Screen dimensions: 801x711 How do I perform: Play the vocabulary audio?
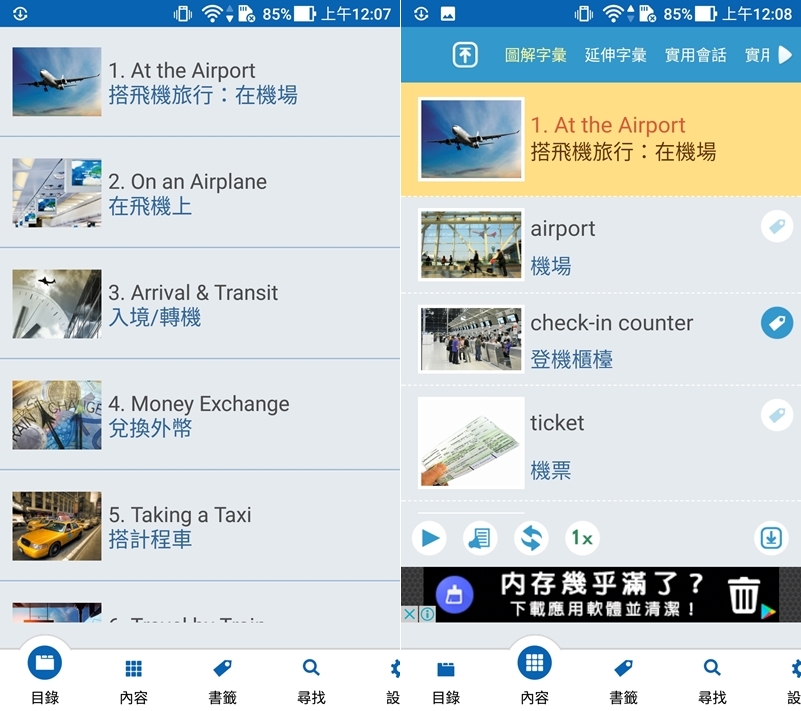pos(430,538)
